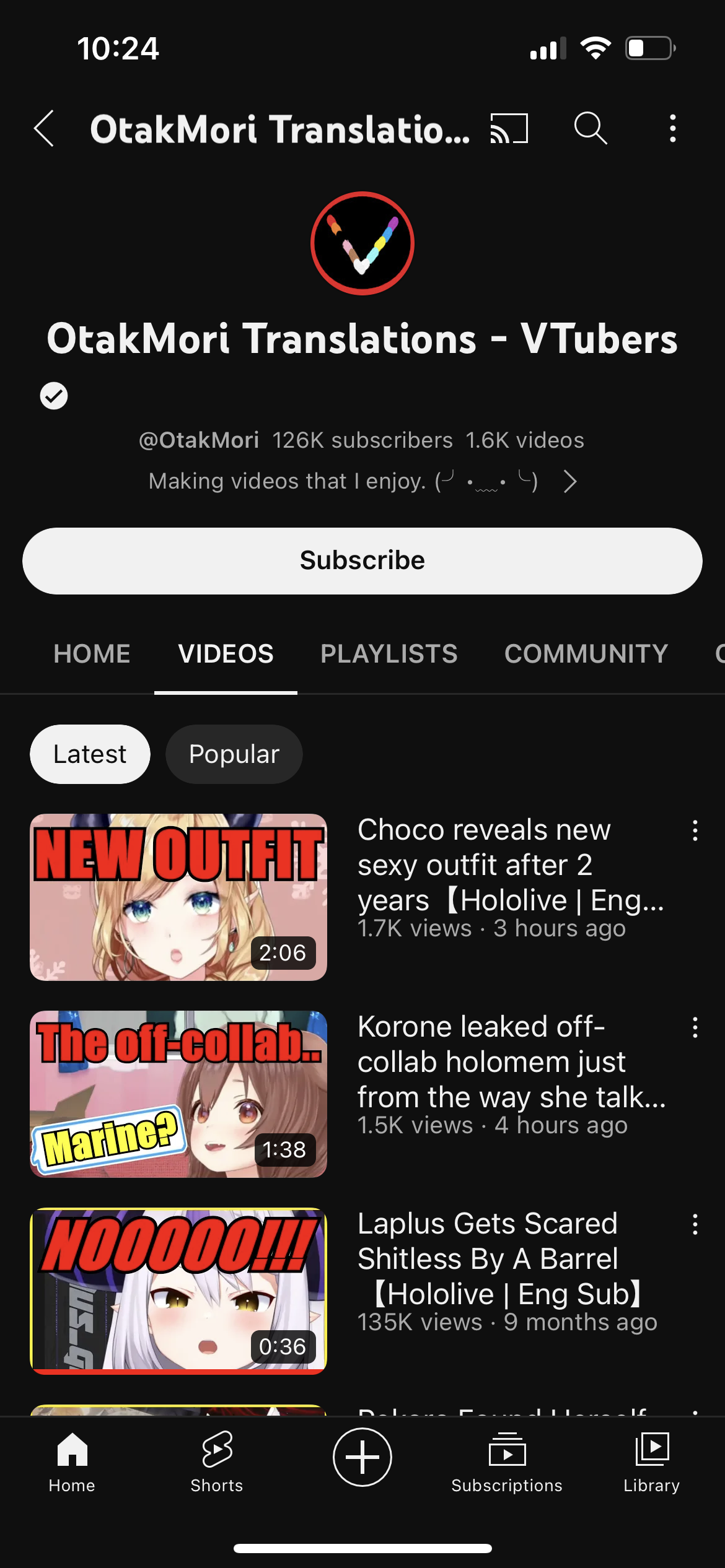Viewport: 725px width, 1568px height.
Task: Switch to the PLAYLISTS tab
Action: click(389, 654)
